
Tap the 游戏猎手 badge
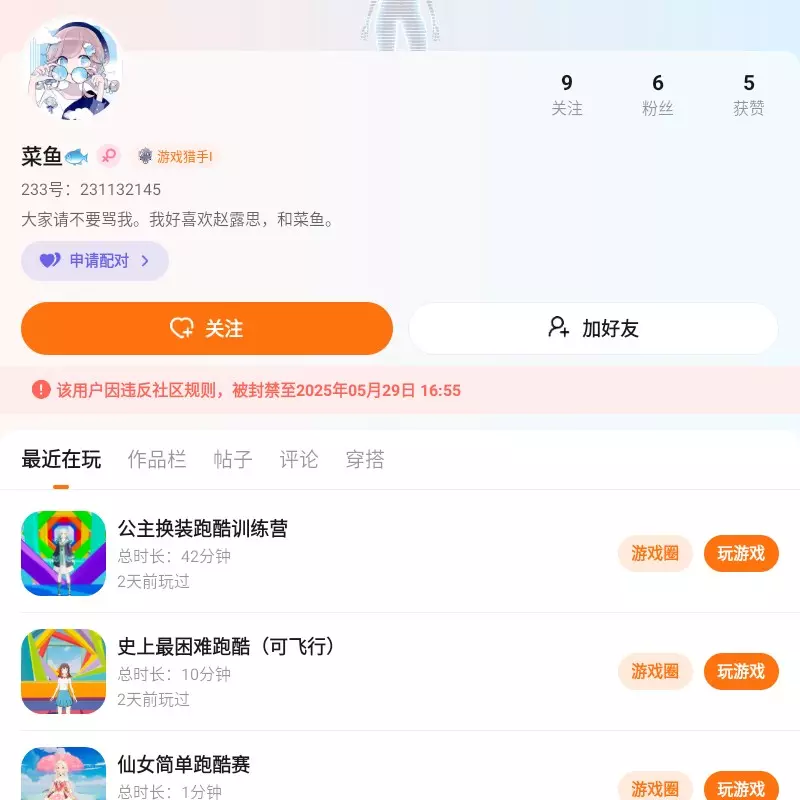coord(176,157)
